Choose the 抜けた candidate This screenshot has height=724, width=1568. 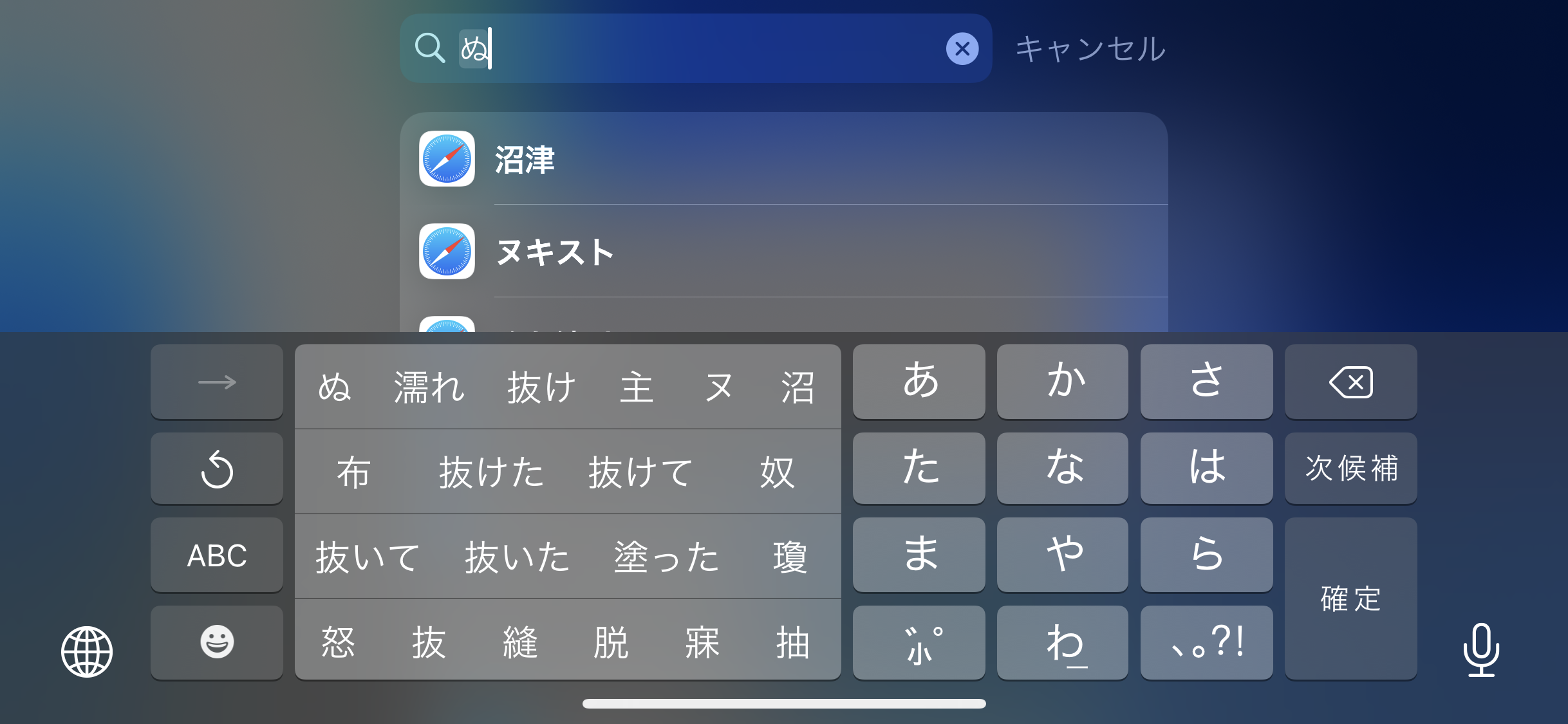[491, 472]
